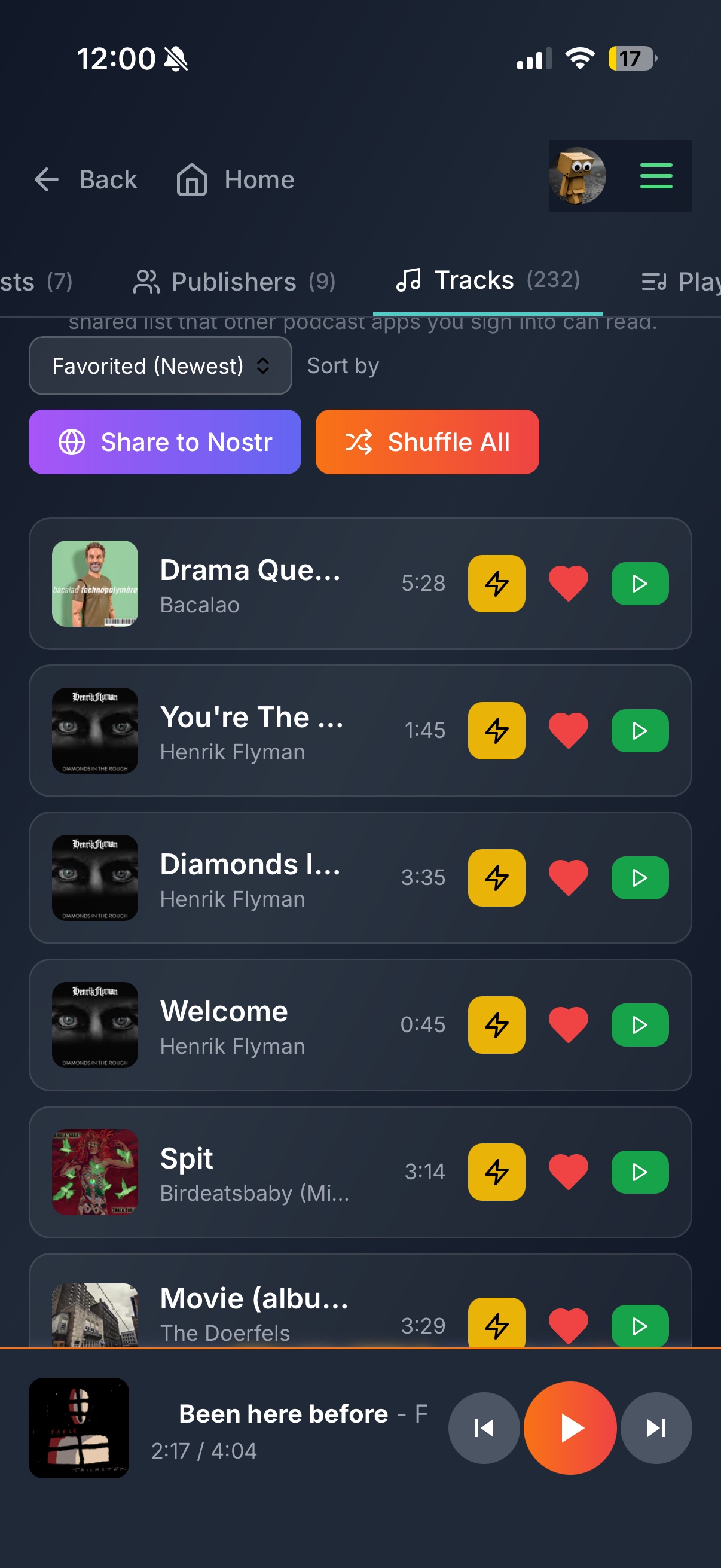Open the Been here before now-playing artwork
The width and height of the screenshot is (721, 1568).
79,1428
